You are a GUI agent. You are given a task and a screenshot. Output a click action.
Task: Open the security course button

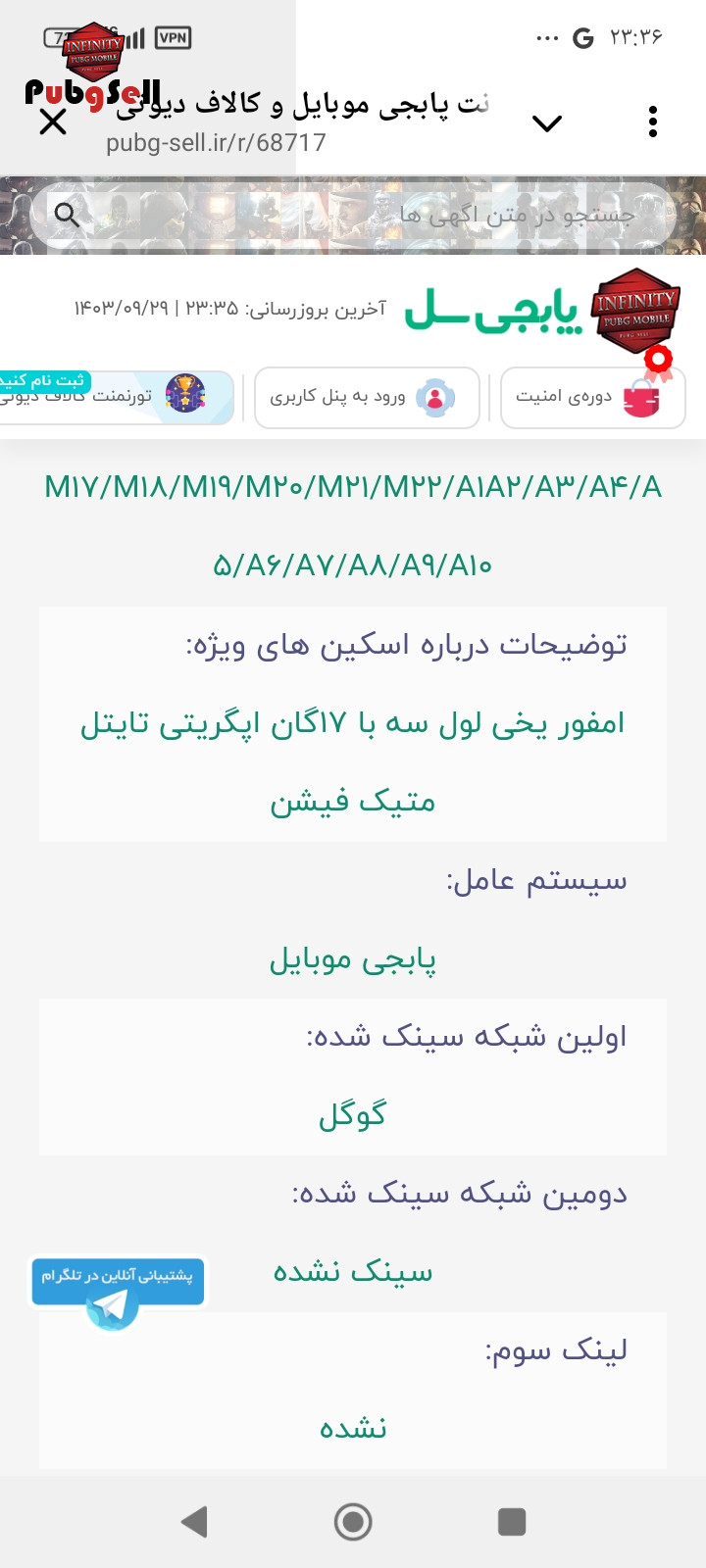[x=592, y=398]
